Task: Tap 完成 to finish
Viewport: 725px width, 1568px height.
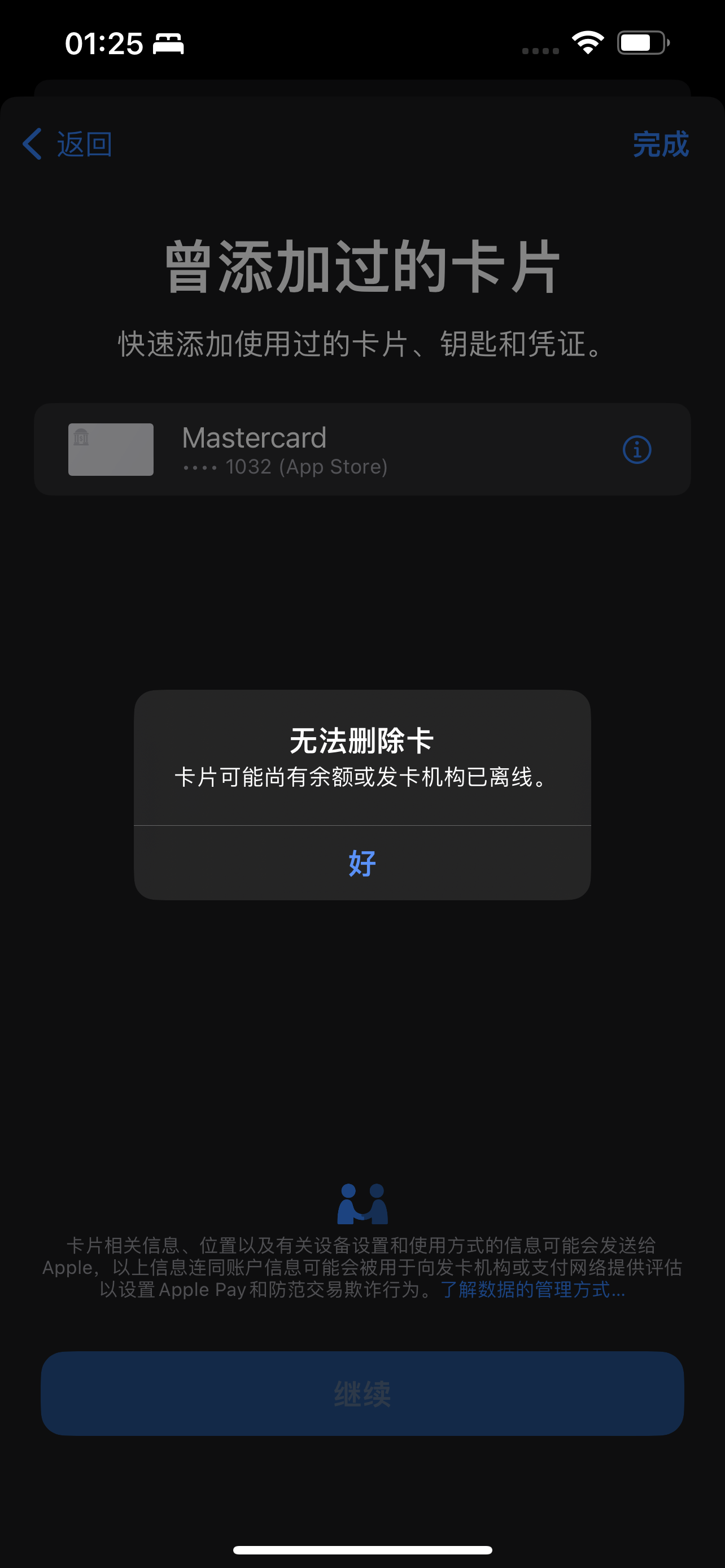Action: point(661,144)
